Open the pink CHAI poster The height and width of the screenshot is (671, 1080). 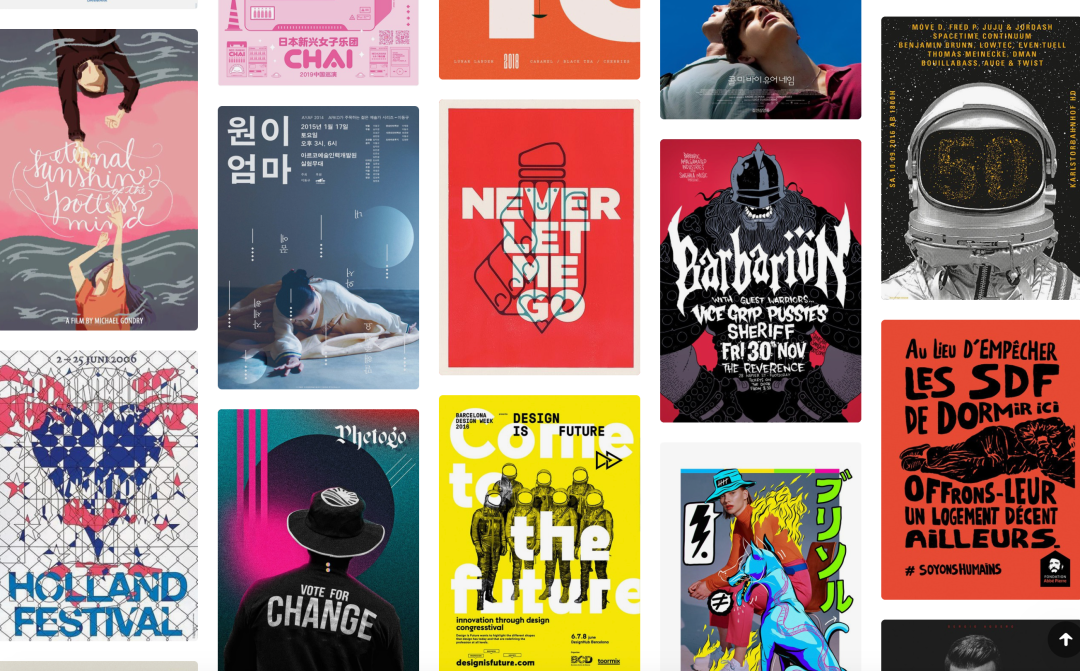318,42
